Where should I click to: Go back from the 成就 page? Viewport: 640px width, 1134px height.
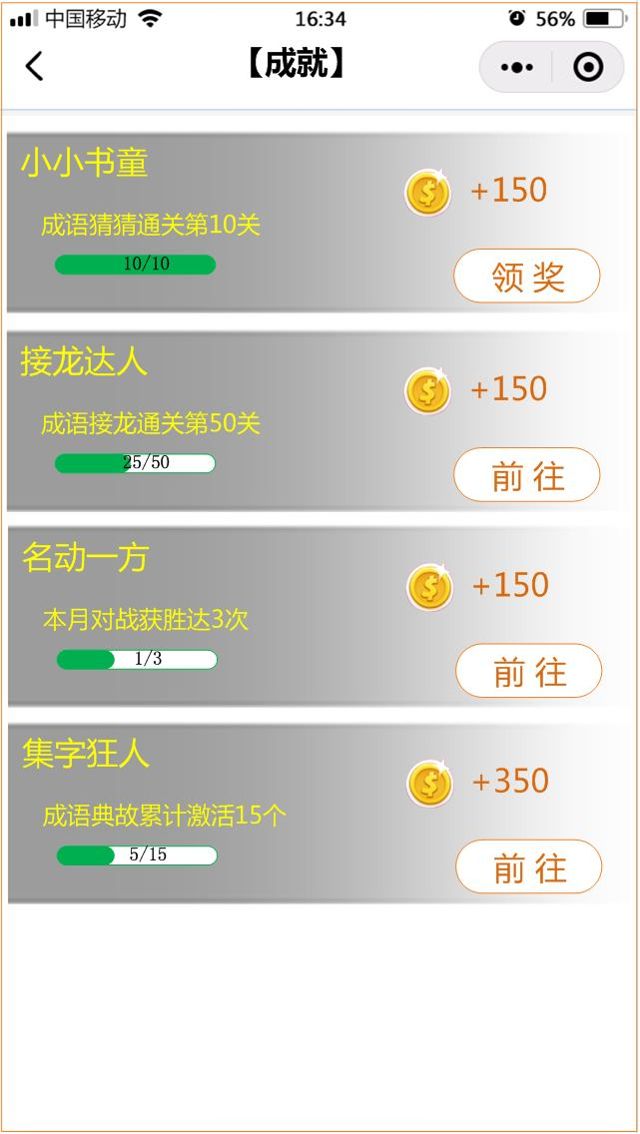[x=35, y=67]
